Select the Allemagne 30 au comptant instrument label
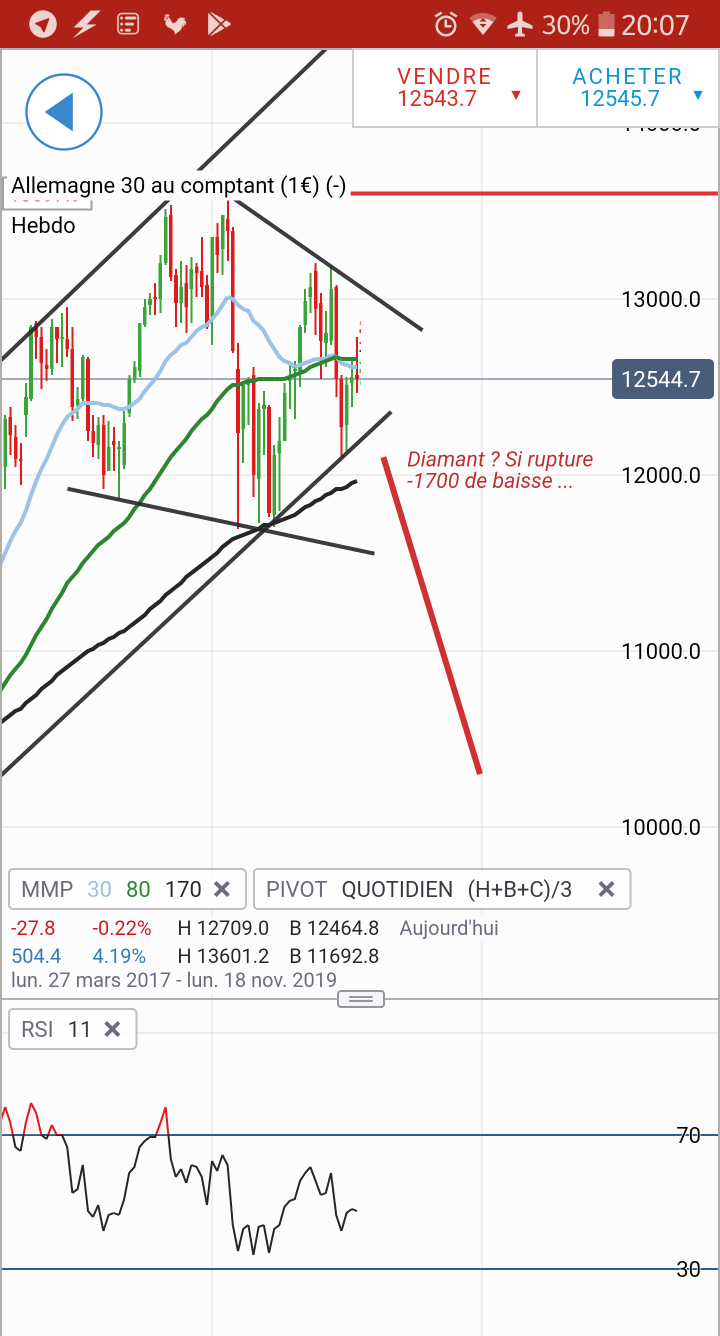 [x=178, y=186]
